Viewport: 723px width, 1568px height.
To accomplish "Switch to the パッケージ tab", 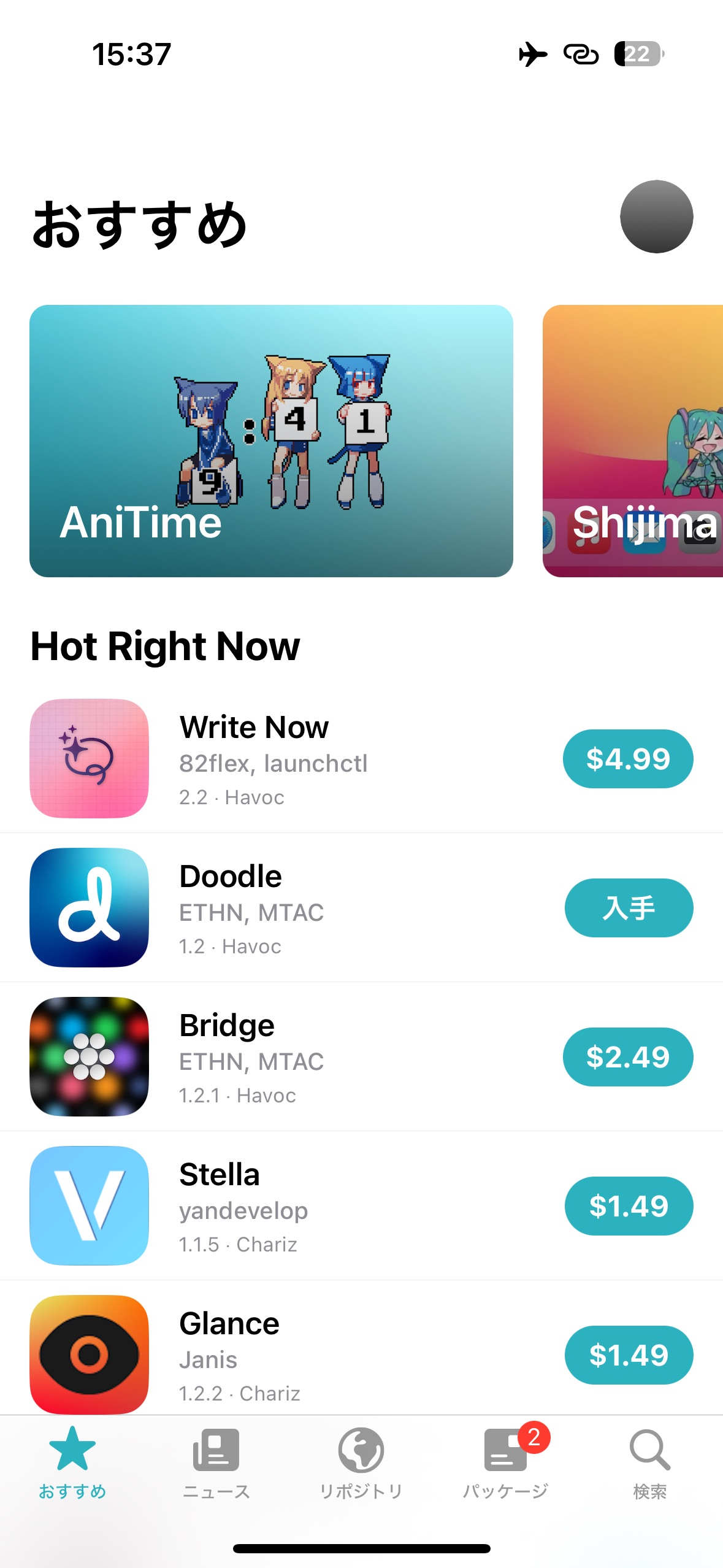I will pyautogui.click(x=505, y=1463).
